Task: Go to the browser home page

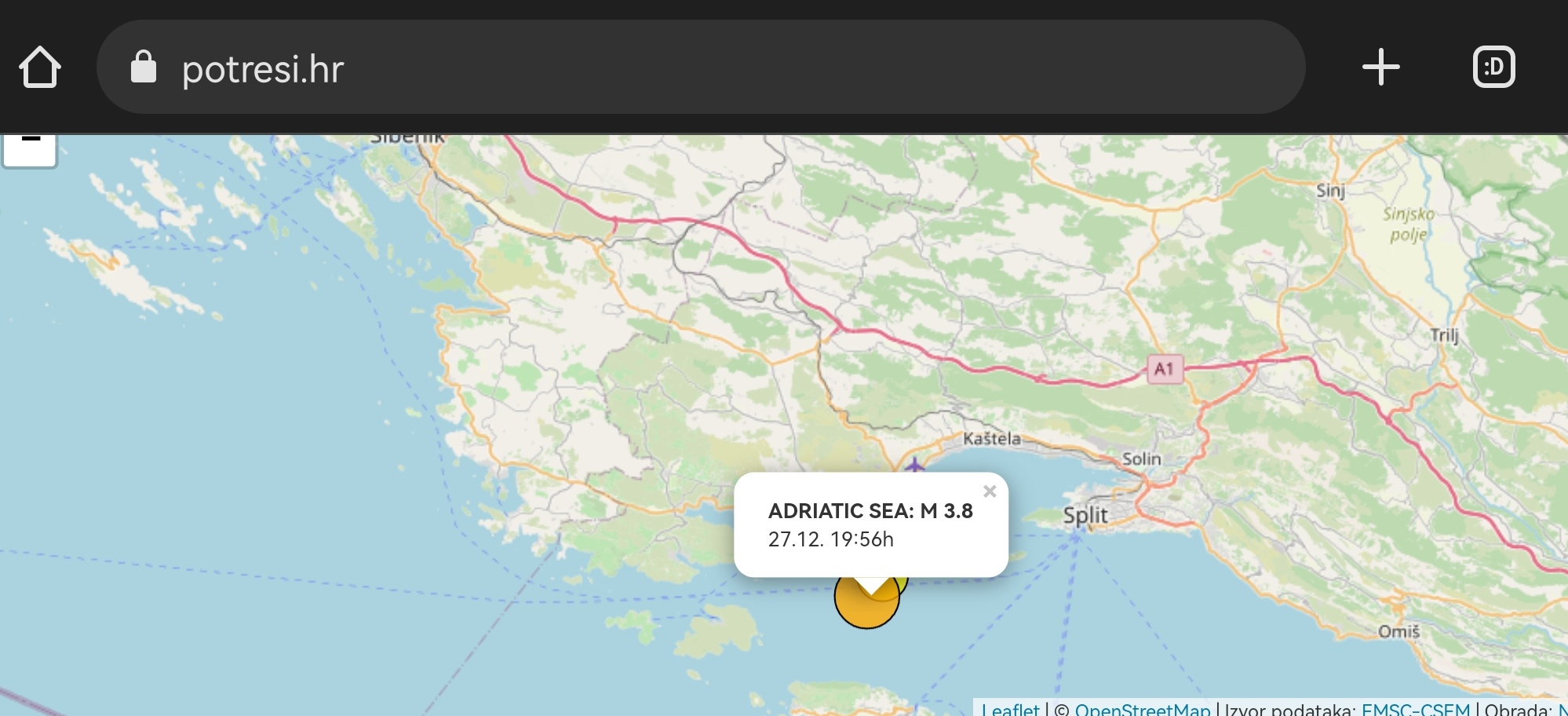Action: tap(40, 68)
